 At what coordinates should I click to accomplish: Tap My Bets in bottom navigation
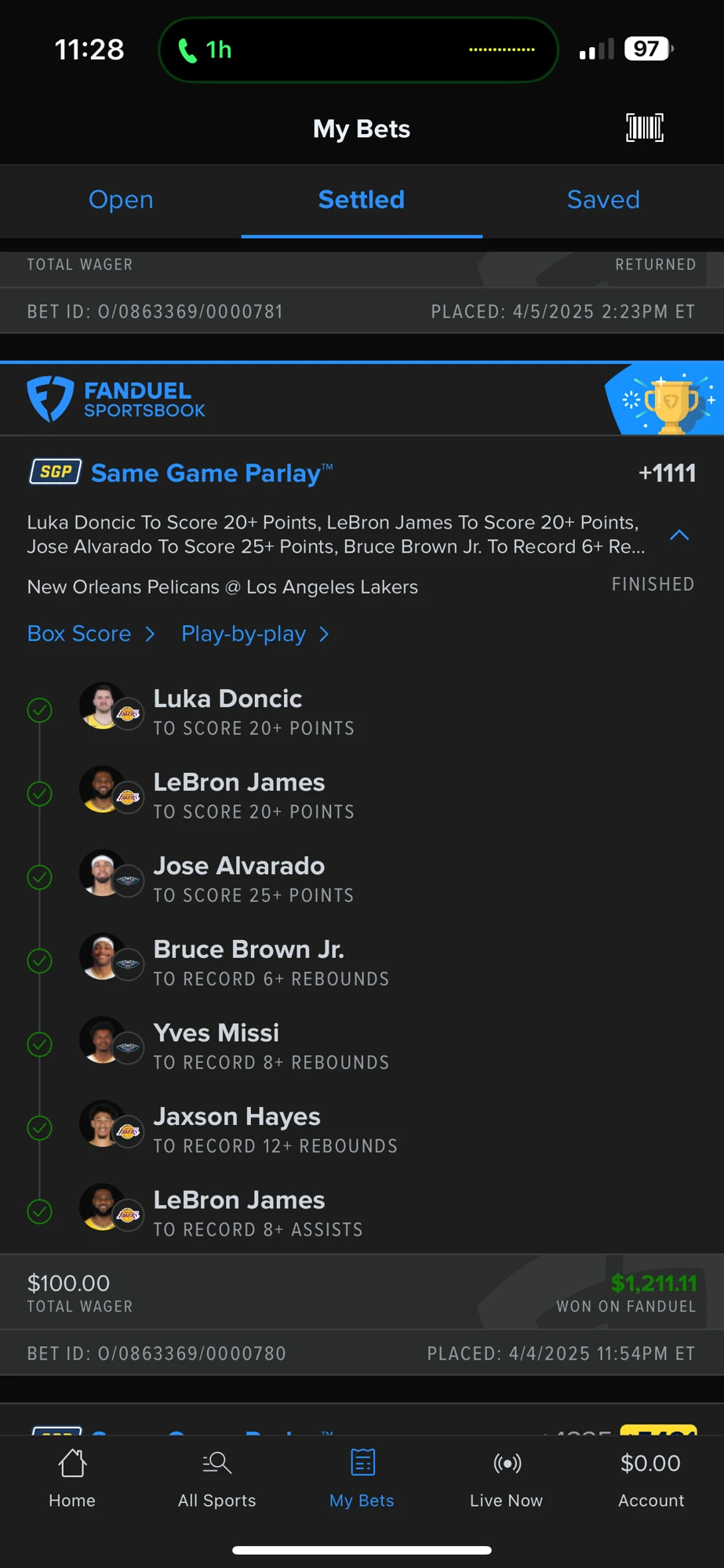point(362,1479)
